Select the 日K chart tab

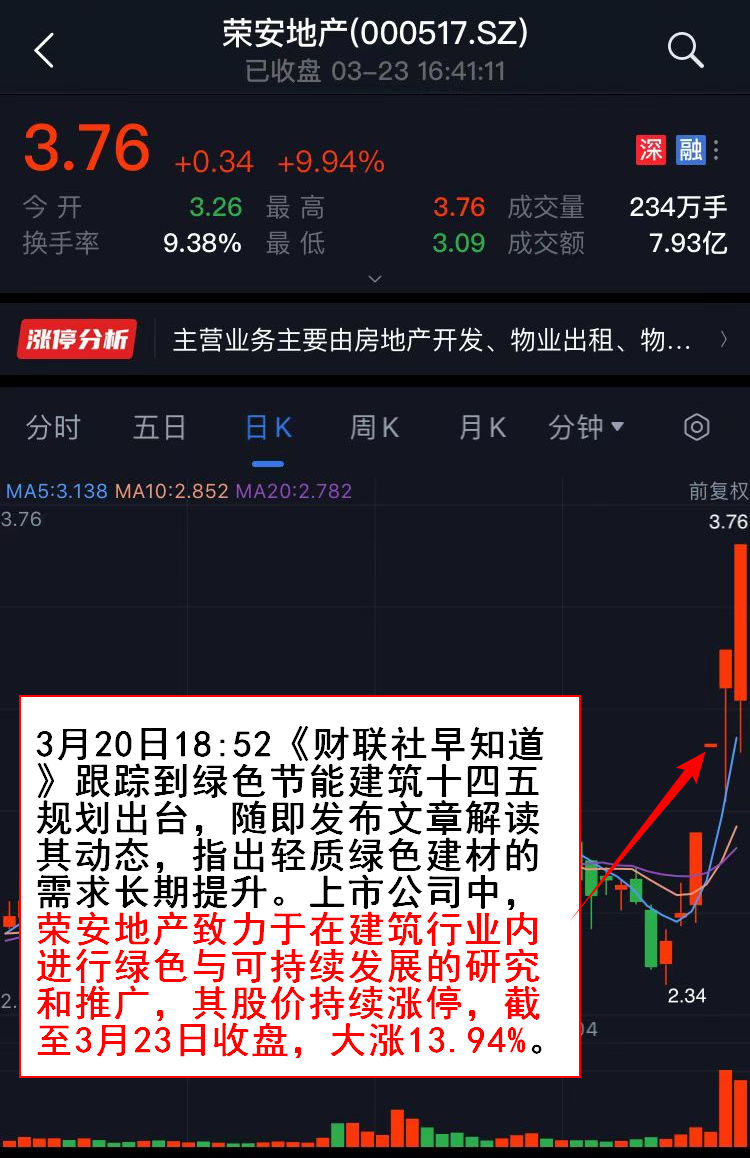click(x=268, y=428)
